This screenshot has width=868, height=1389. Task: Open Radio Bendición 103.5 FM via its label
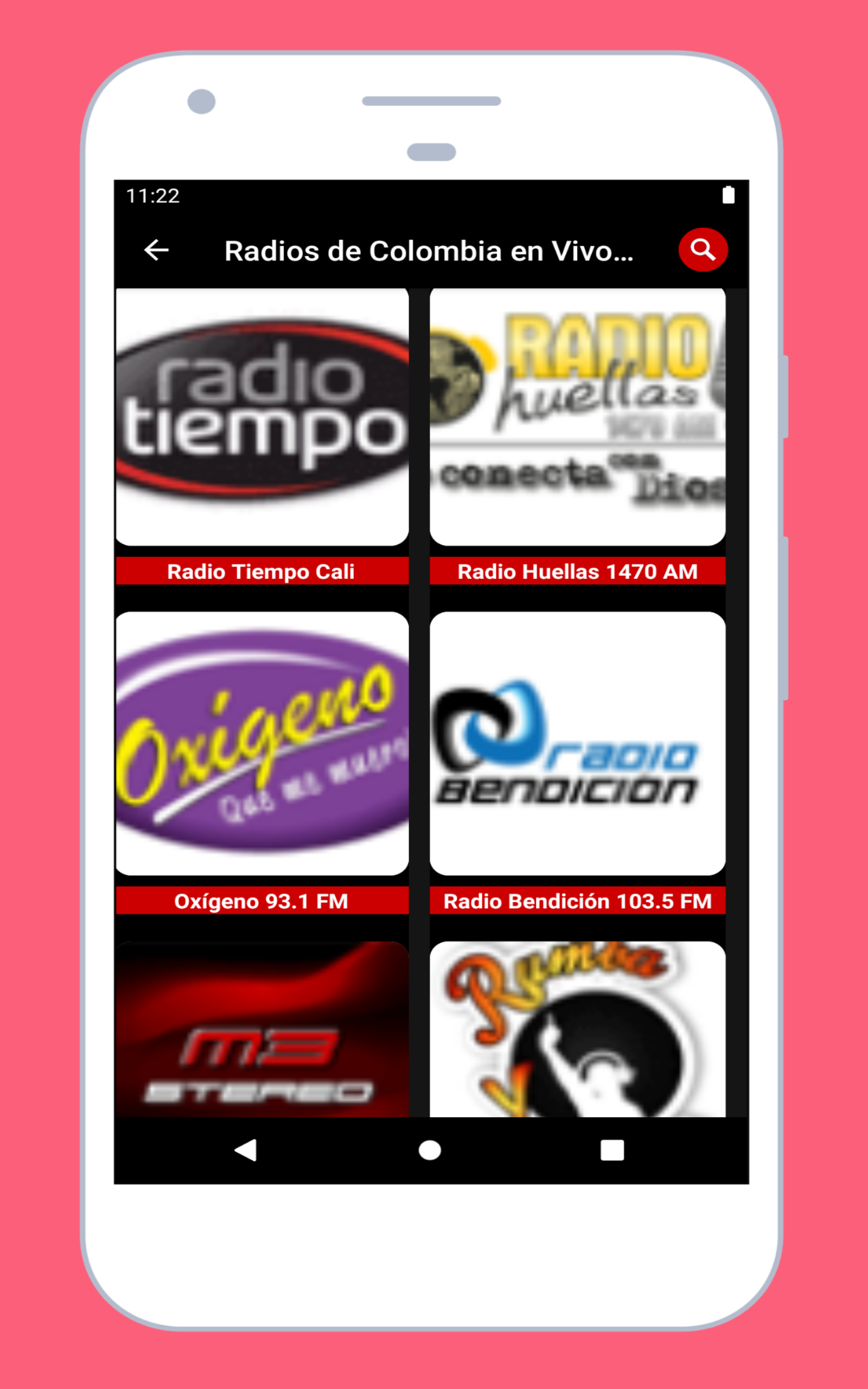pyautogui.click(x=576, y=901)
